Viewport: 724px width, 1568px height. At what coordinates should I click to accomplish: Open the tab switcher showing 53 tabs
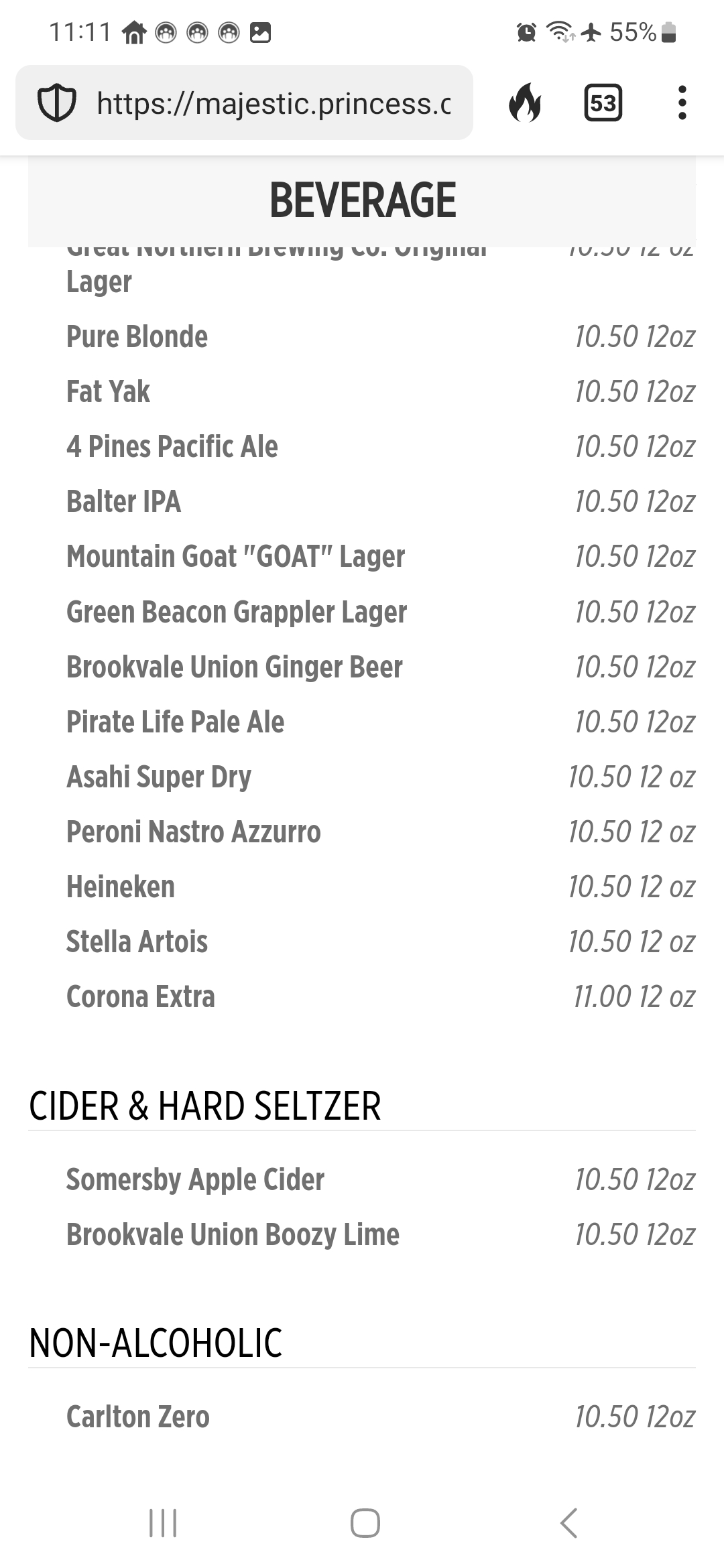coord(603,103)
